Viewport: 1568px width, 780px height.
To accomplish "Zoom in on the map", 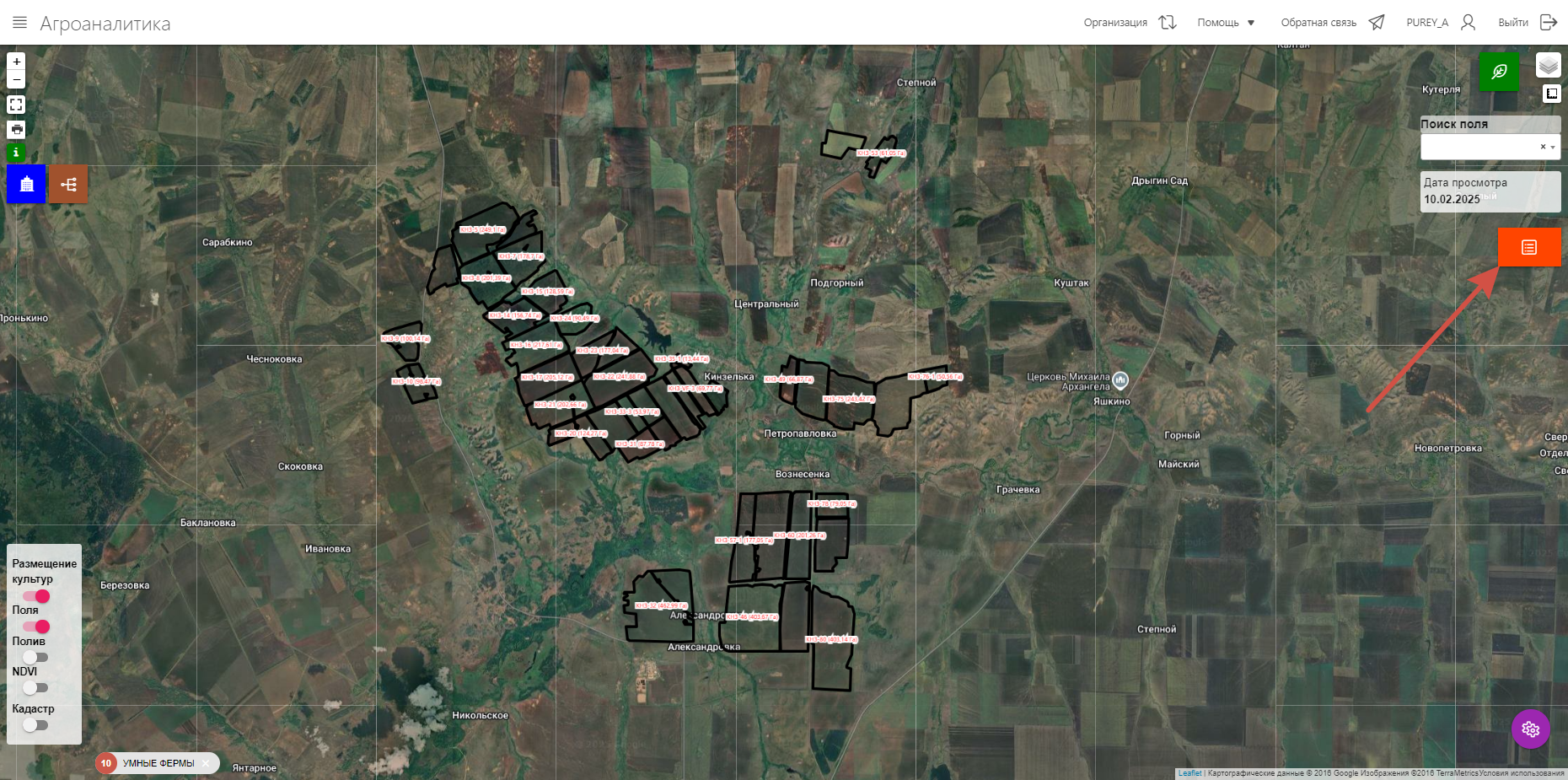I will click(16, 62).
